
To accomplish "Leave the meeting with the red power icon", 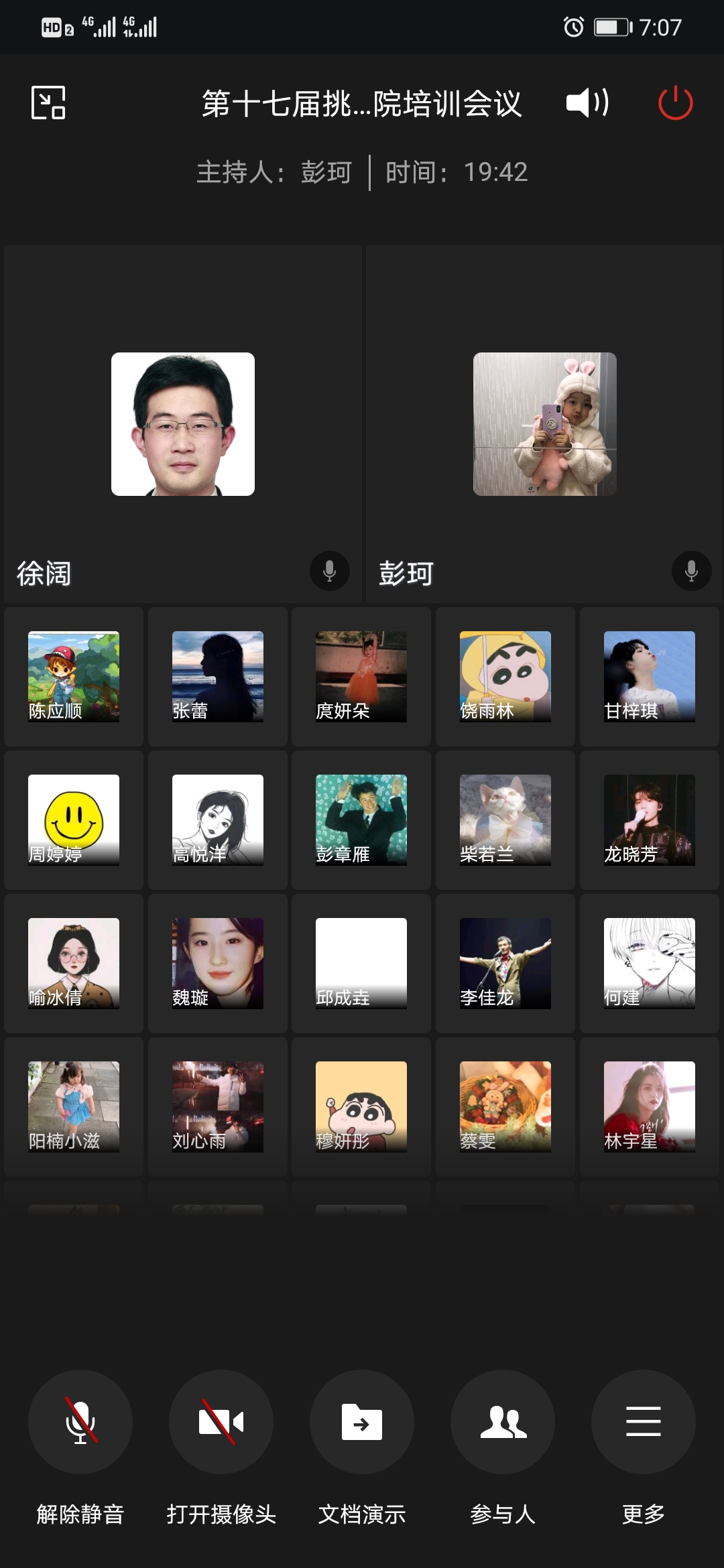I will [x=675, y=103].
